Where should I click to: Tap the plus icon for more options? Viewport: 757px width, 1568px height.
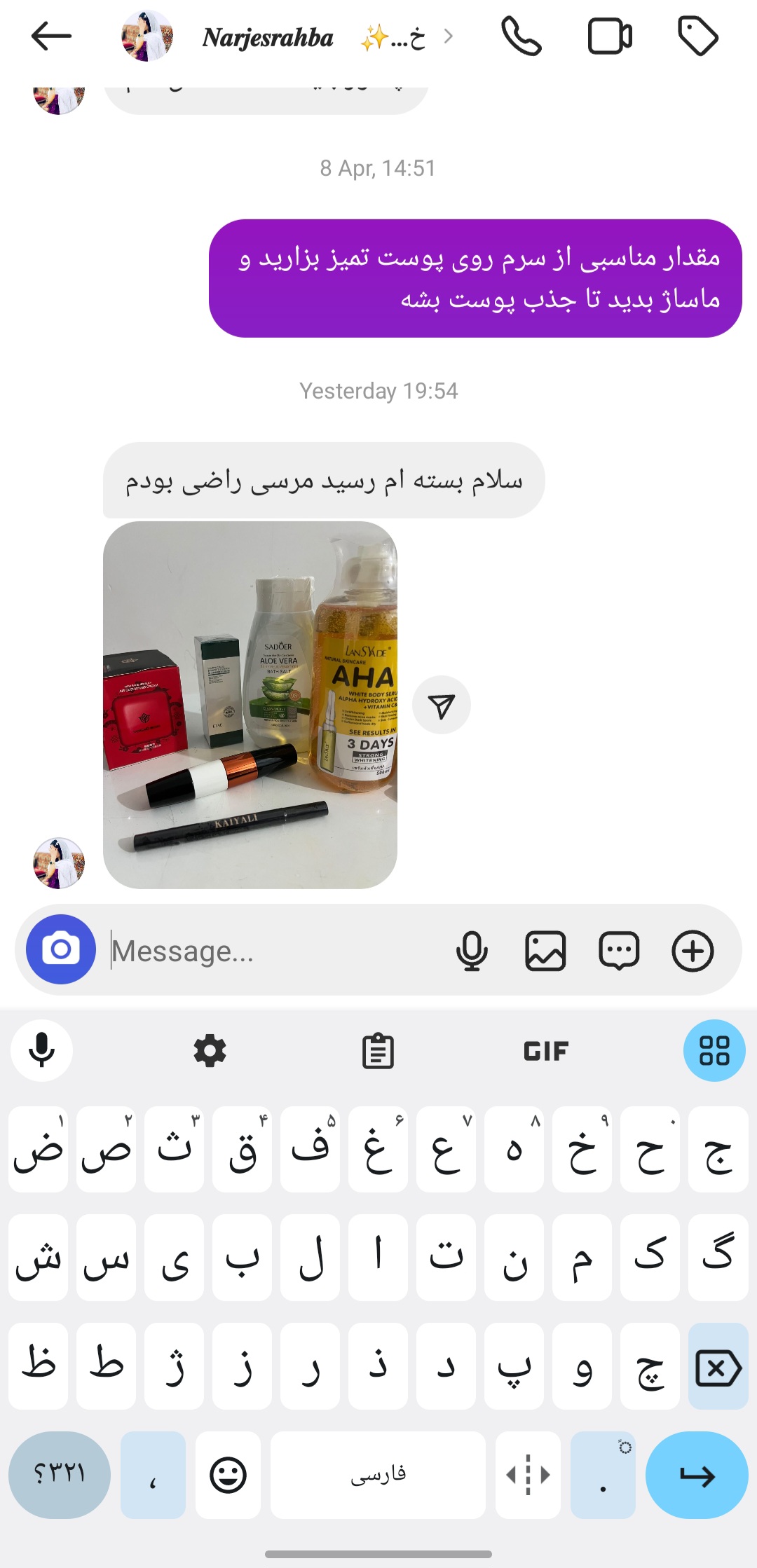[x=693, y=951]
